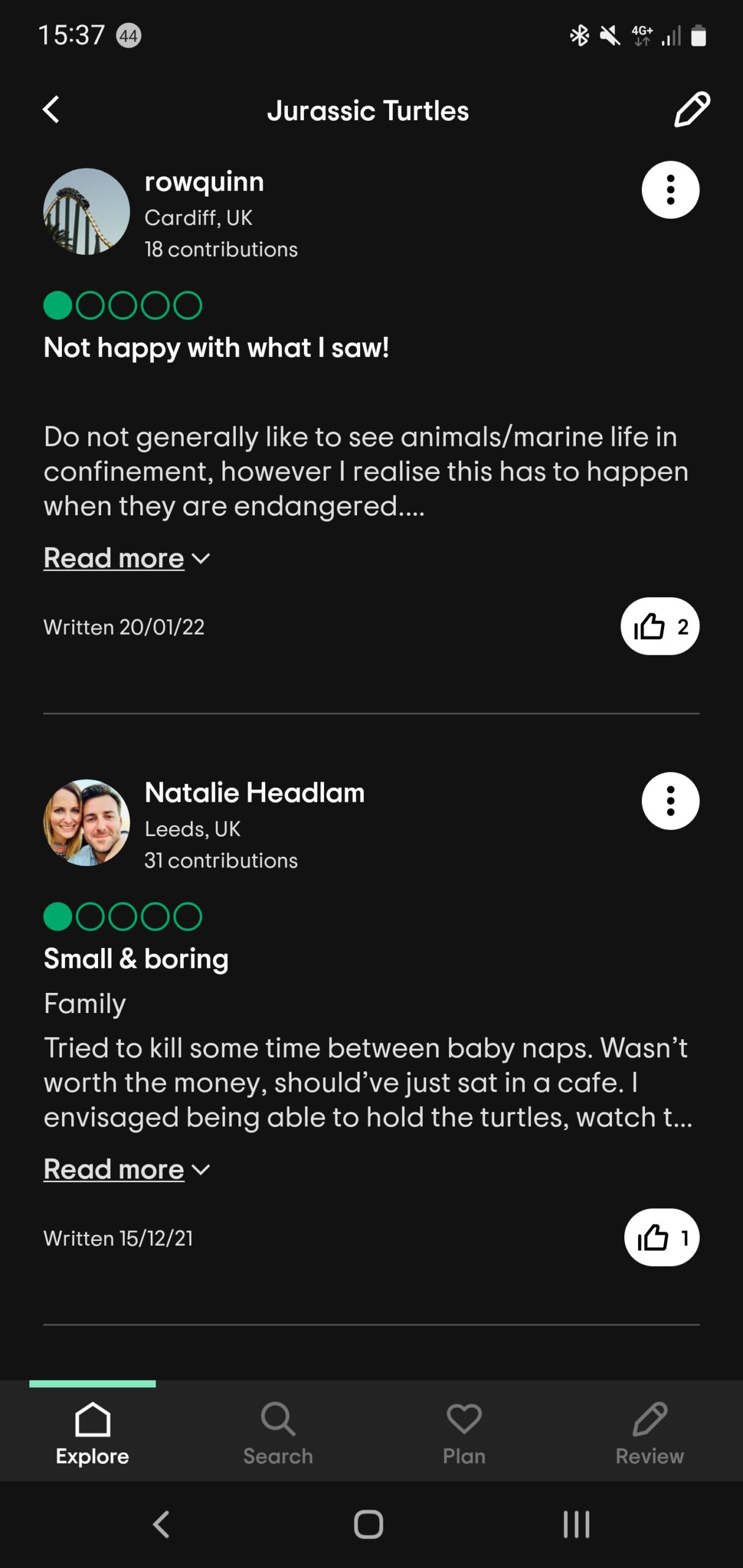Image resolution: width=743 pixels, height=1568 pixels.
Task: Open options menu for Natalie Headlam's review
Action: 670,801
